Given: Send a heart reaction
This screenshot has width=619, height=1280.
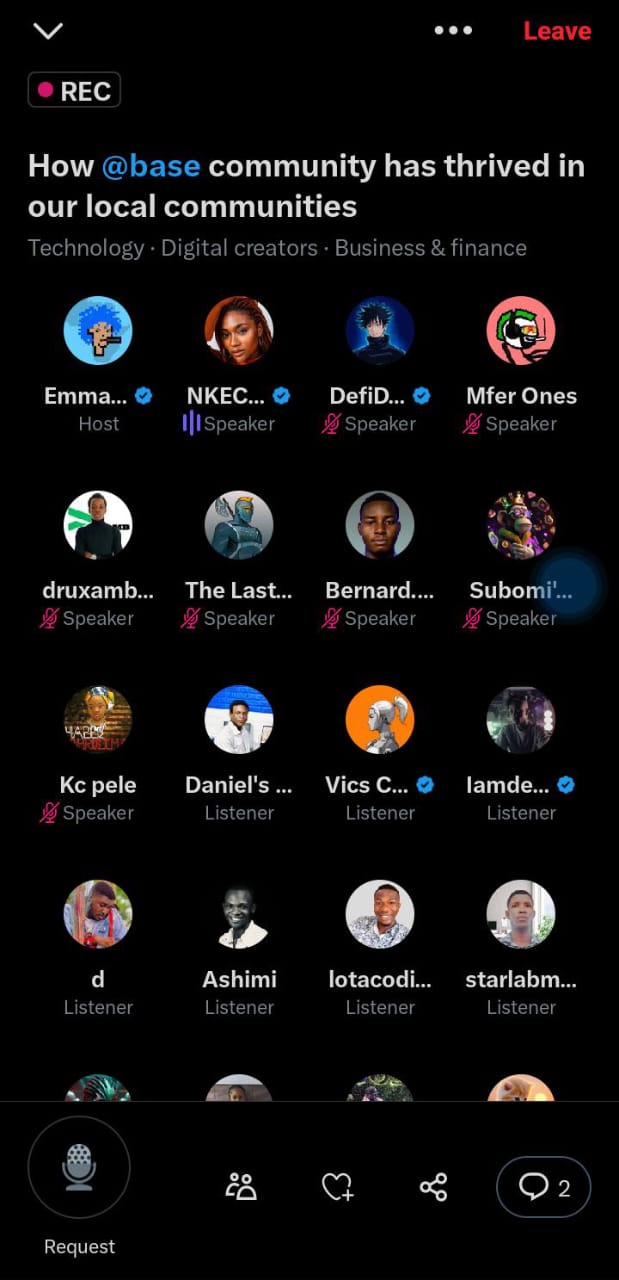Looking at the screenshot, I should tap(337, 1187).
